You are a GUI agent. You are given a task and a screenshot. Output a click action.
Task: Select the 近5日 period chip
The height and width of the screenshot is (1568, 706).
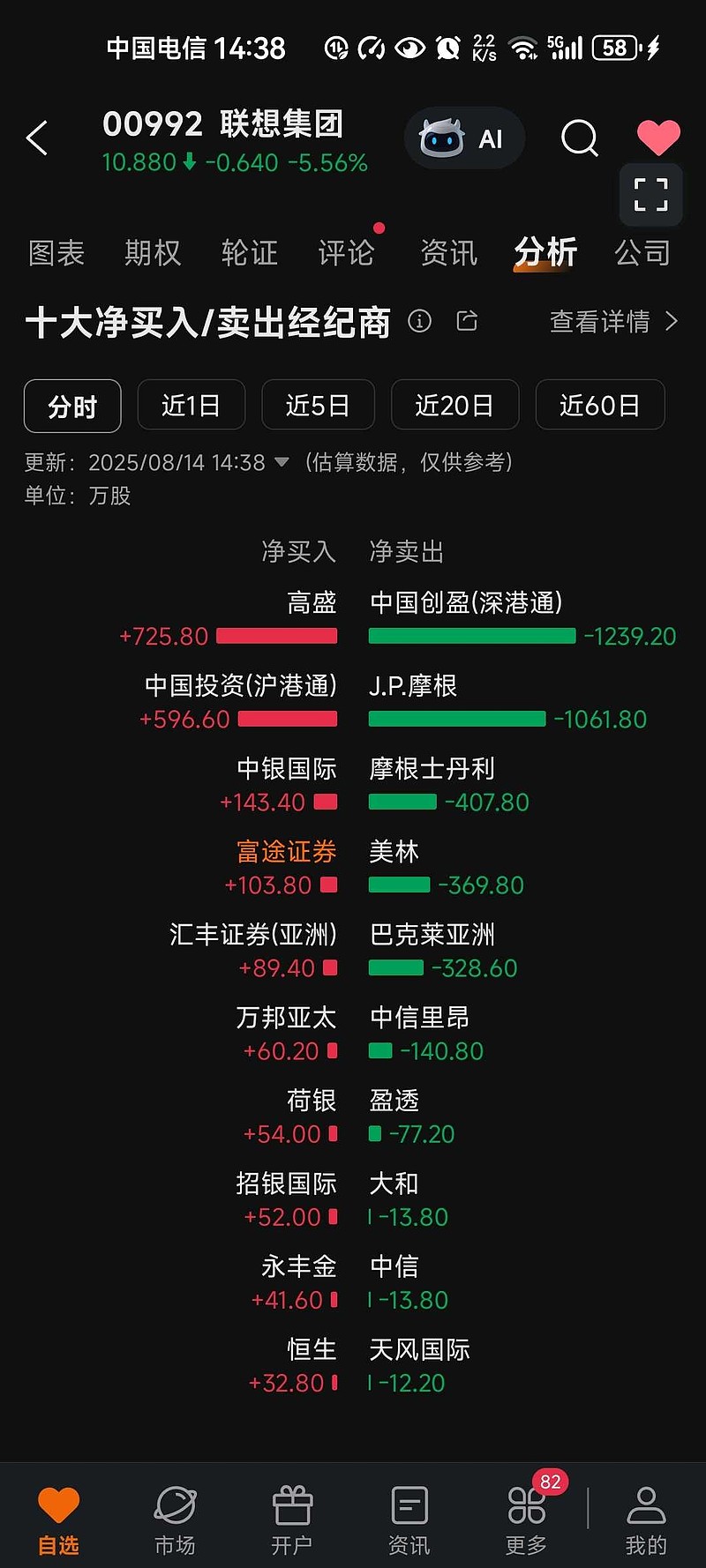coord(318,405)
